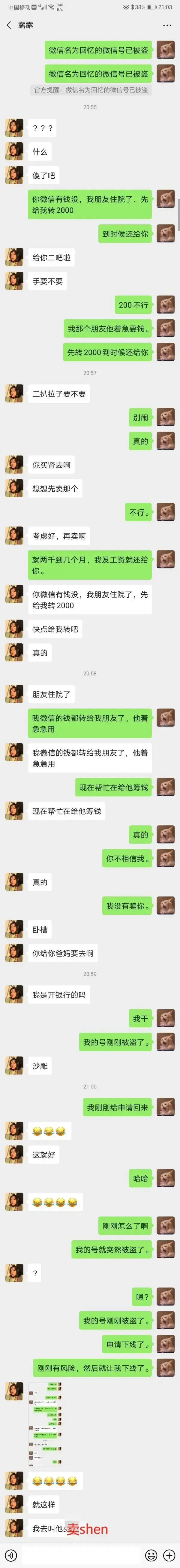Screen dimensions: 180x1568
Task: Open 露露's avatar beside the ？？？ message
Action: [14, 128]
